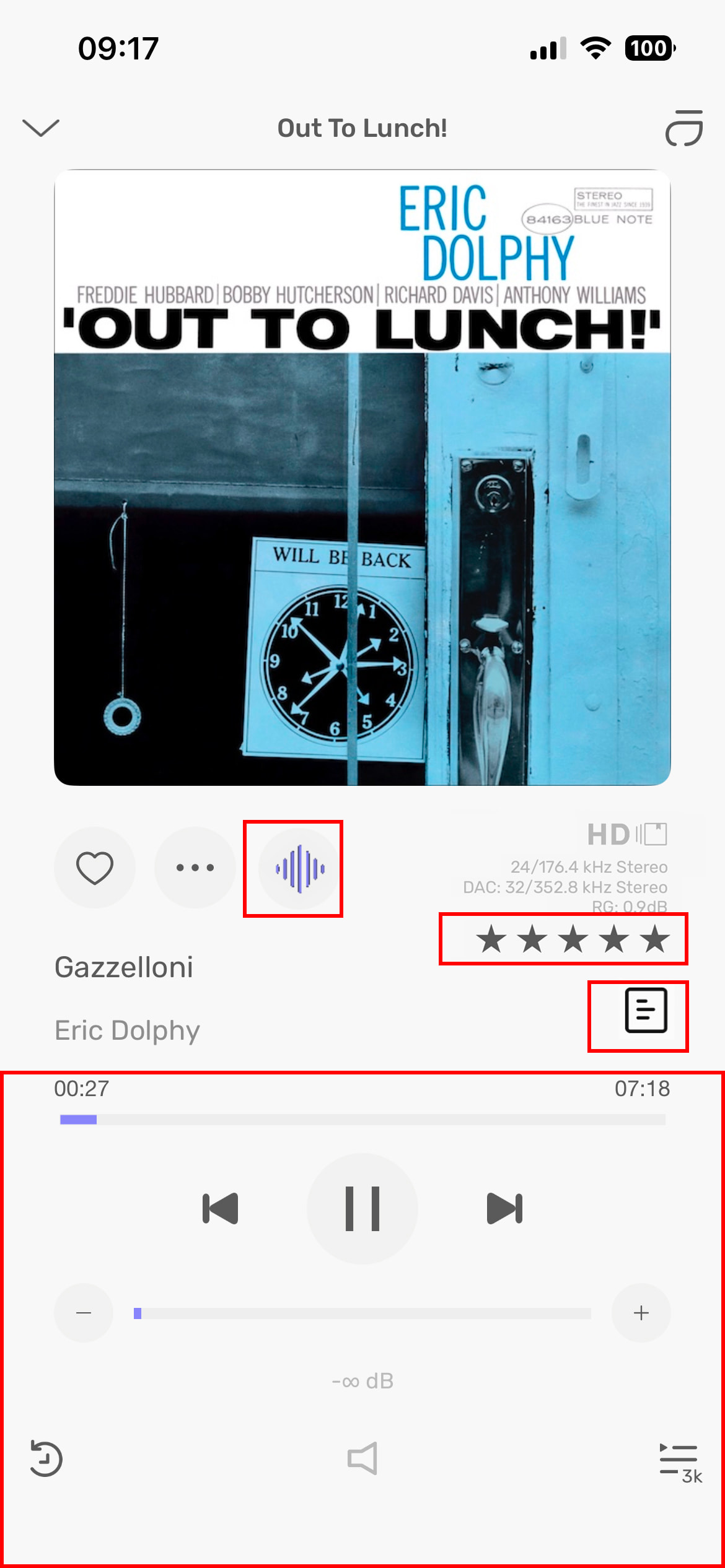Collapse the now playing screen
Screen dimensions: 725x1568
(41, 128)
